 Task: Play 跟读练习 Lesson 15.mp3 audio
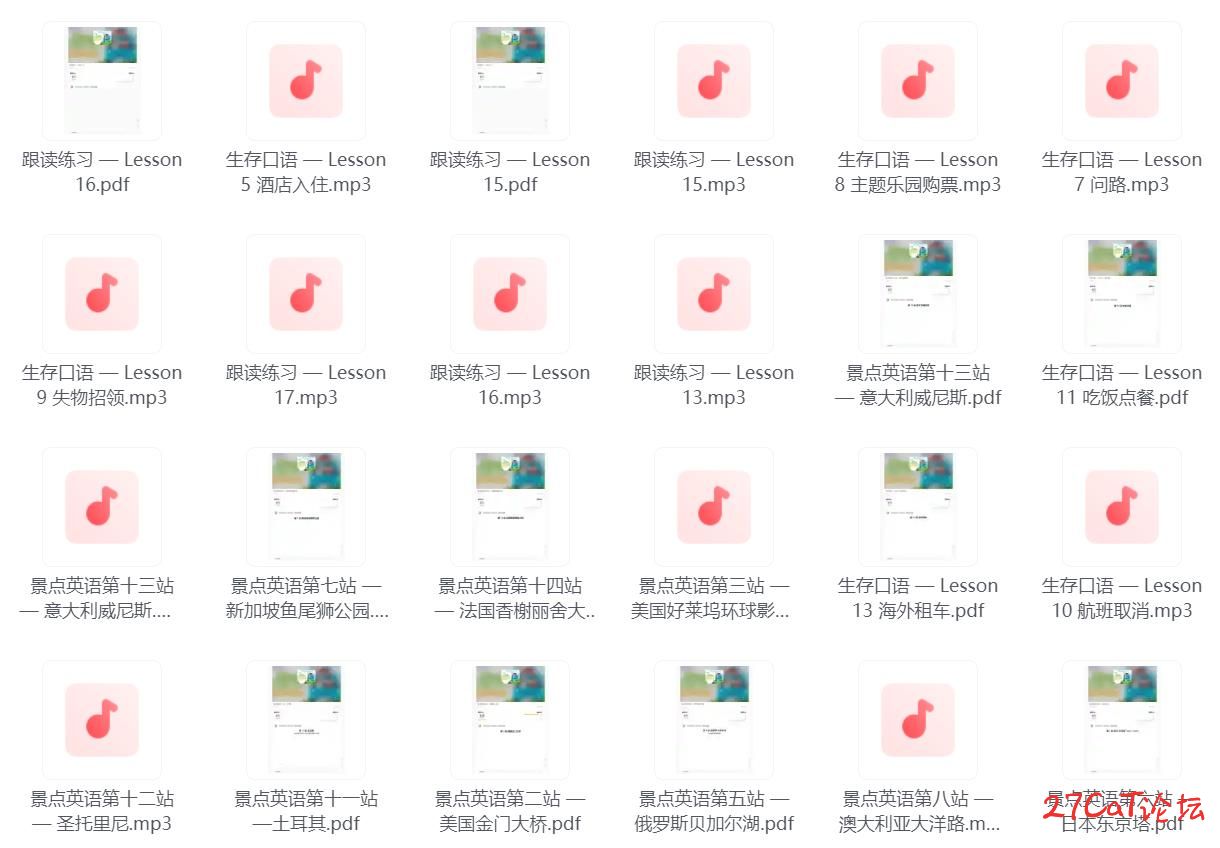tap(714, 81)
